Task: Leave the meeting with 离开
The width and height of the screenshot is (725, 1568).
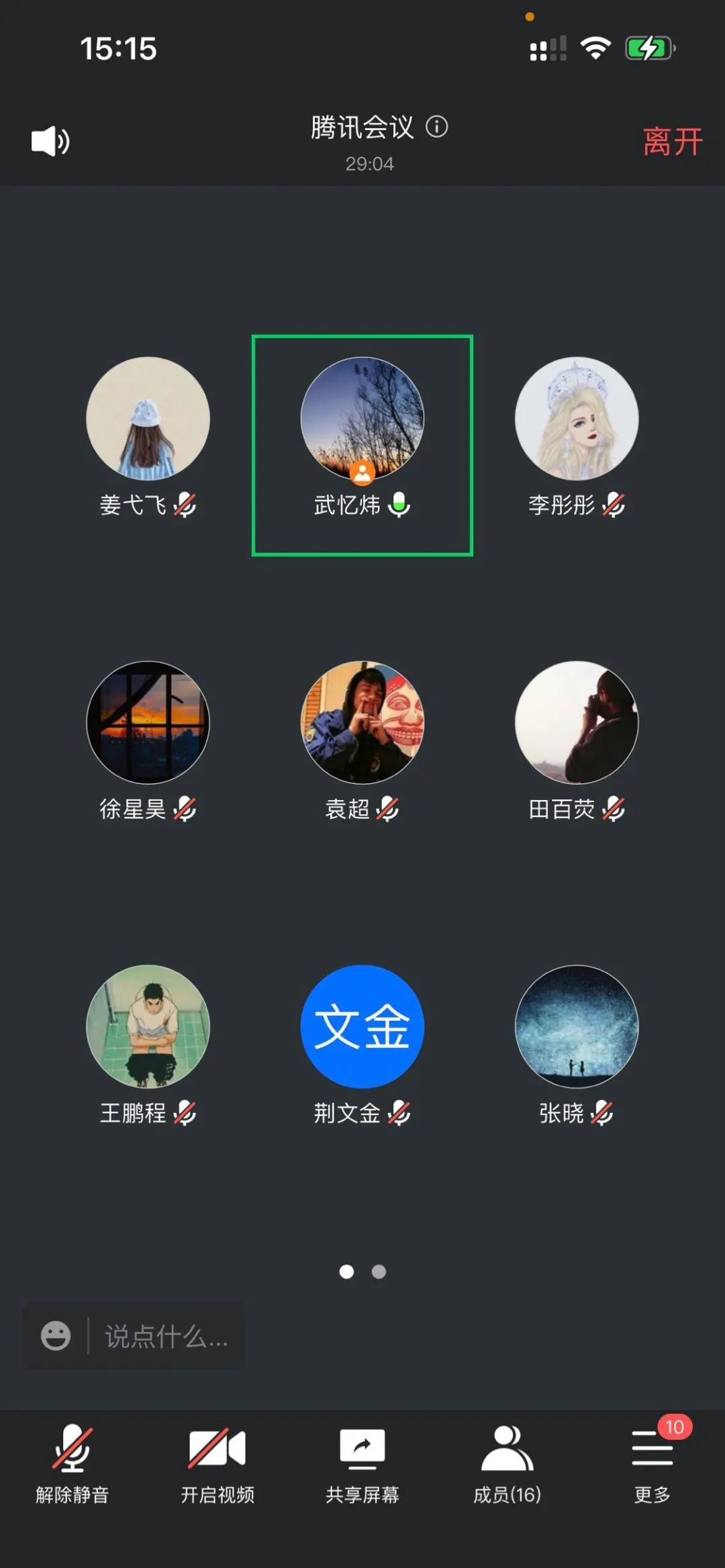Action: (x=672, y=142)
